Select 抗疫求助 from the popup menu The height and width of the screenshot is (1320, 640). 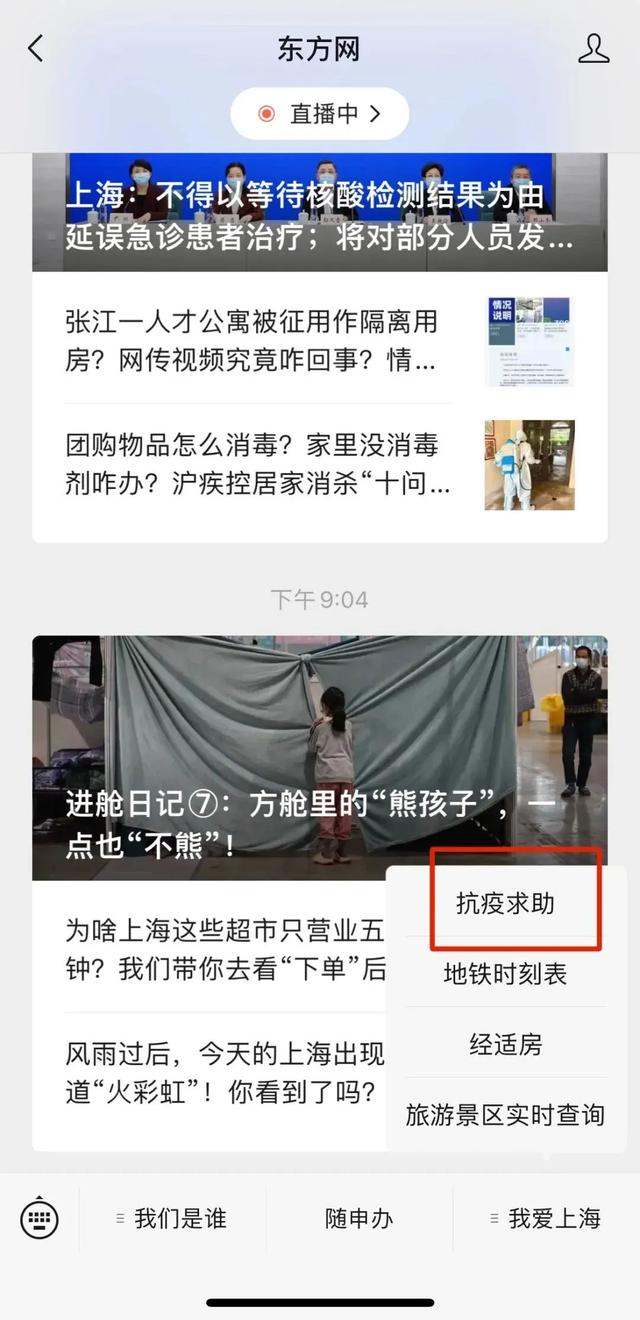[505, 904]
